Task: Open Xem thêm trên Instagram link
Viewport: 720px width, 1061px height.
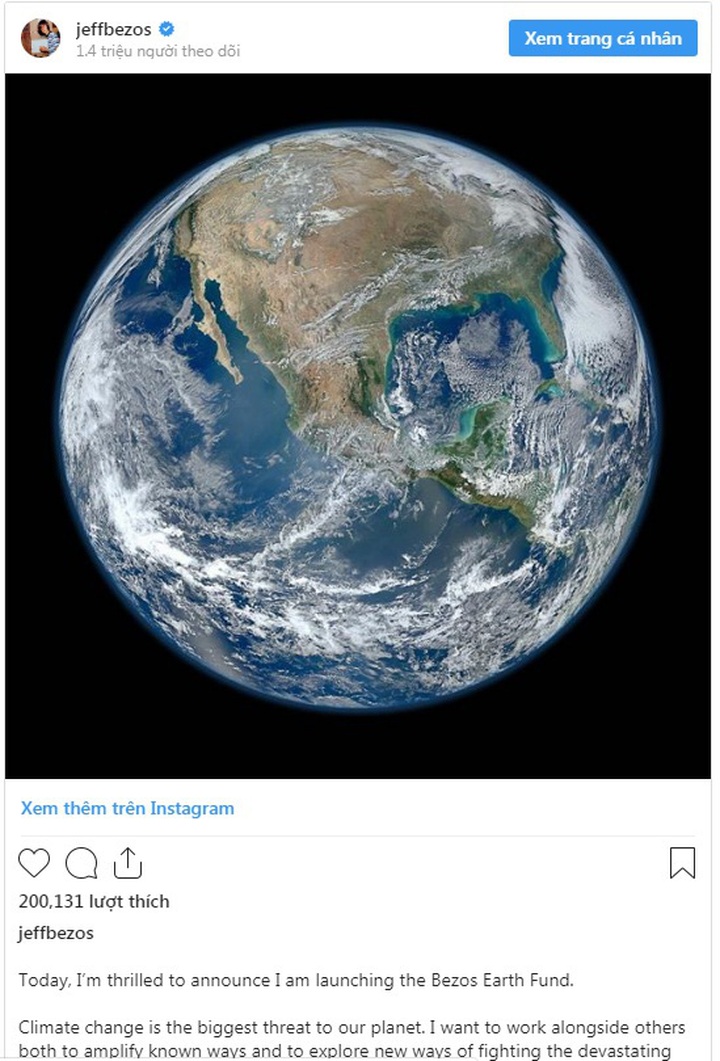Action: pos(127,808)
